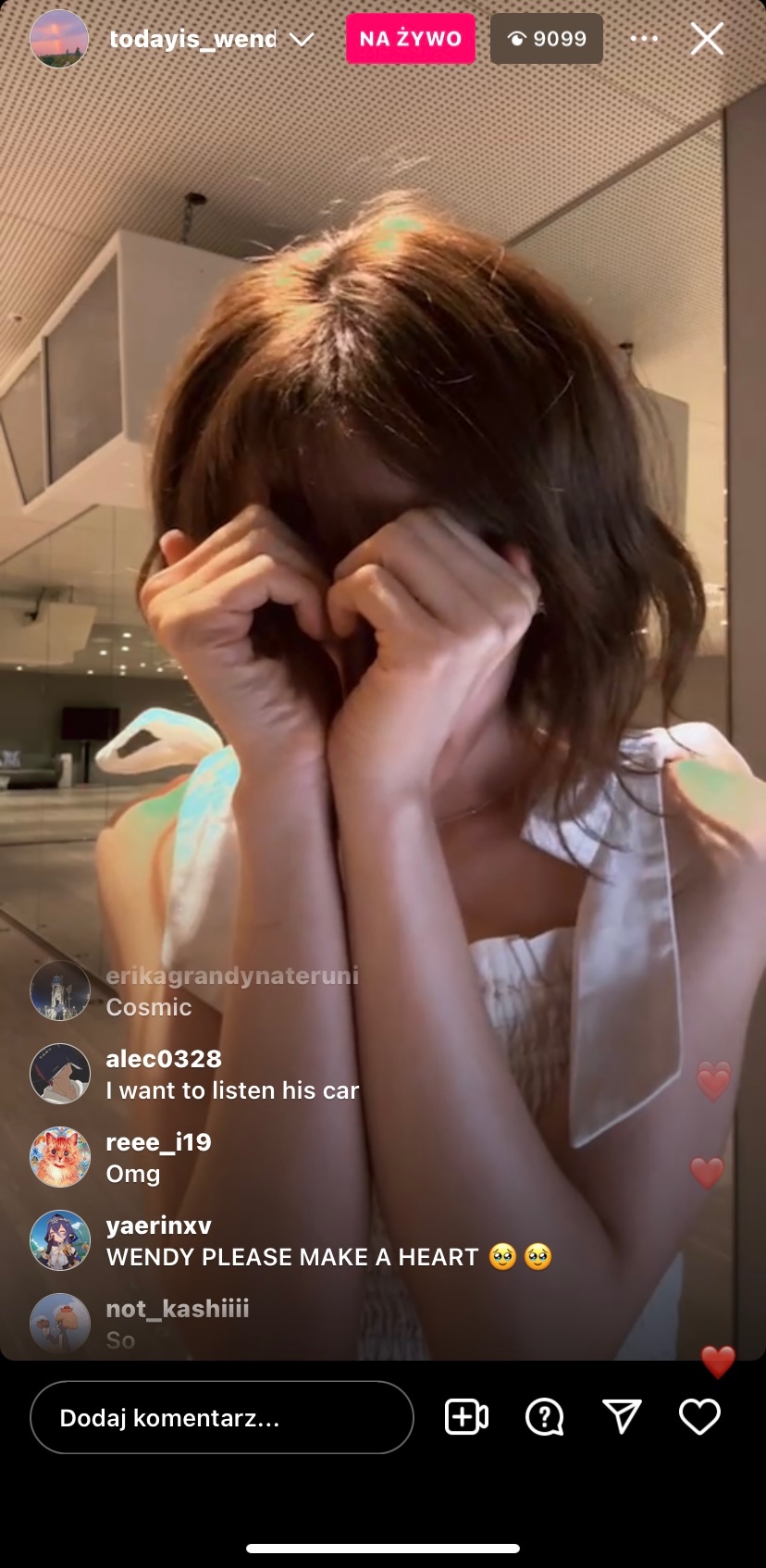
Task: Expand the todayis_wendy host dropdown
Action: point(302,39)
